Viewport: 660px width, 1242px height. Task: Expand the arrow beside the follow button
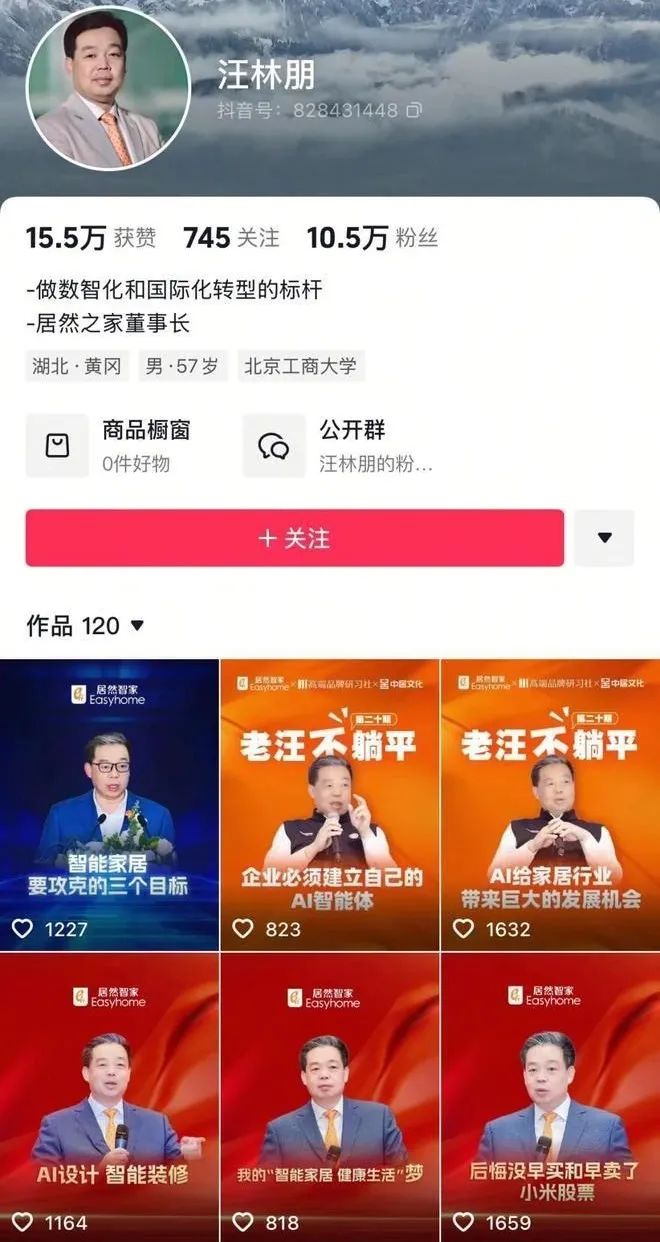pos(604,538)
